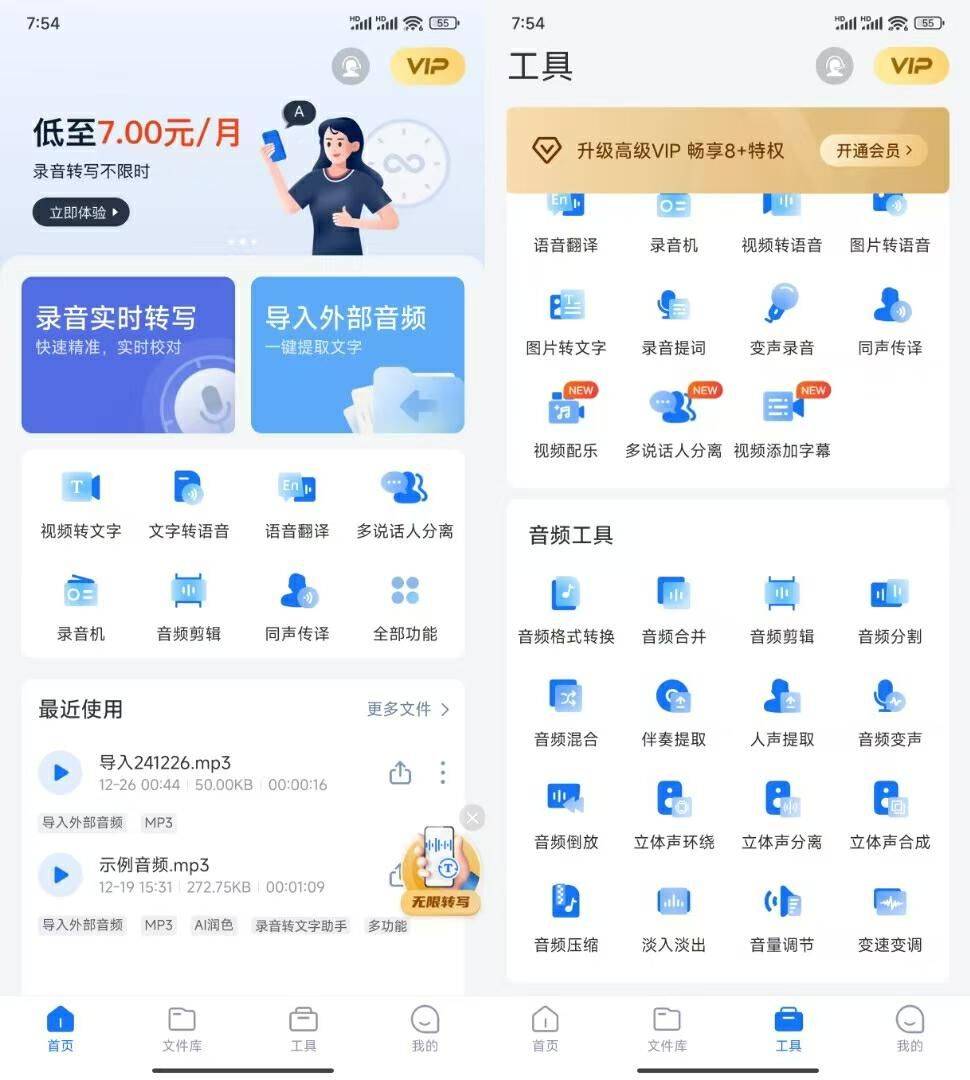Tap 开通会员 to upgrade VIP
The width and height of the screenshot is (970, 1080).
click(874, 151)
